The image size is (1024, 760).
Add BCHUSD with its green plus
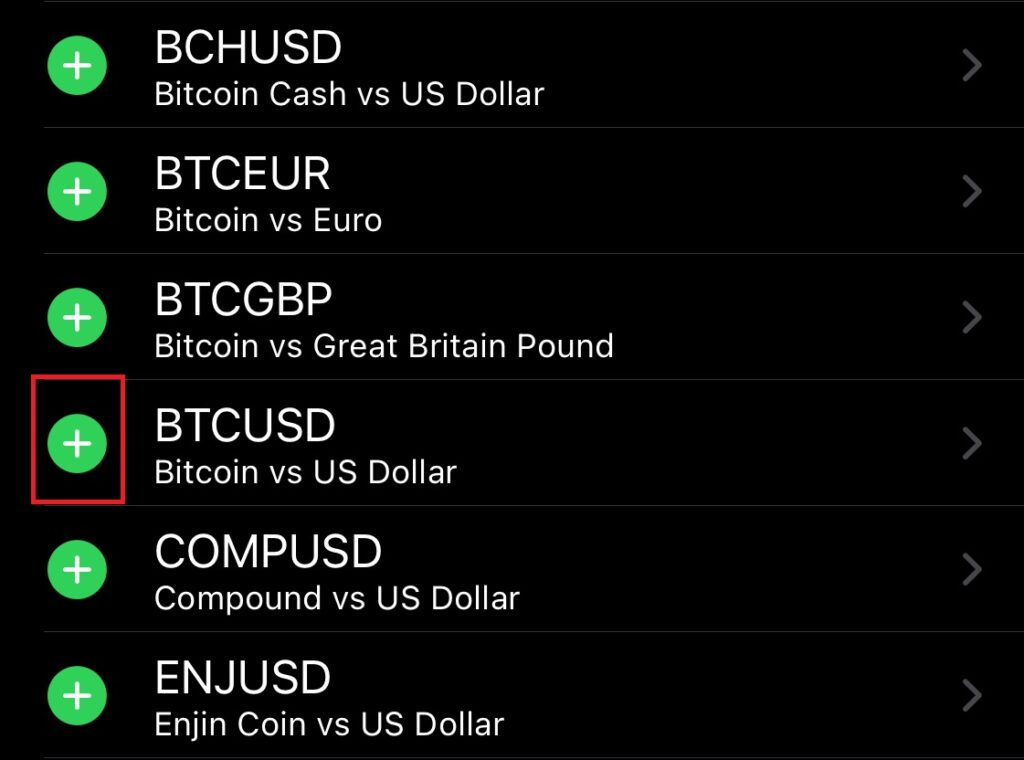pos(77,66)
